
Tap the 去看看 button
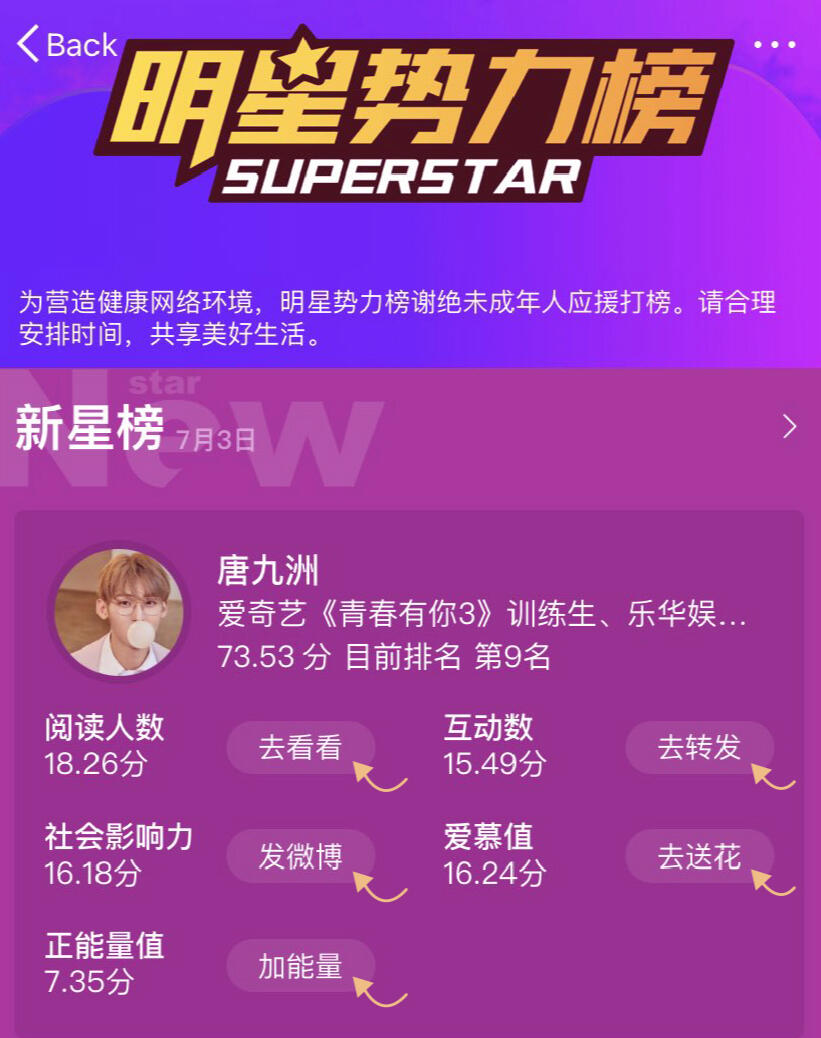[300, 747]
